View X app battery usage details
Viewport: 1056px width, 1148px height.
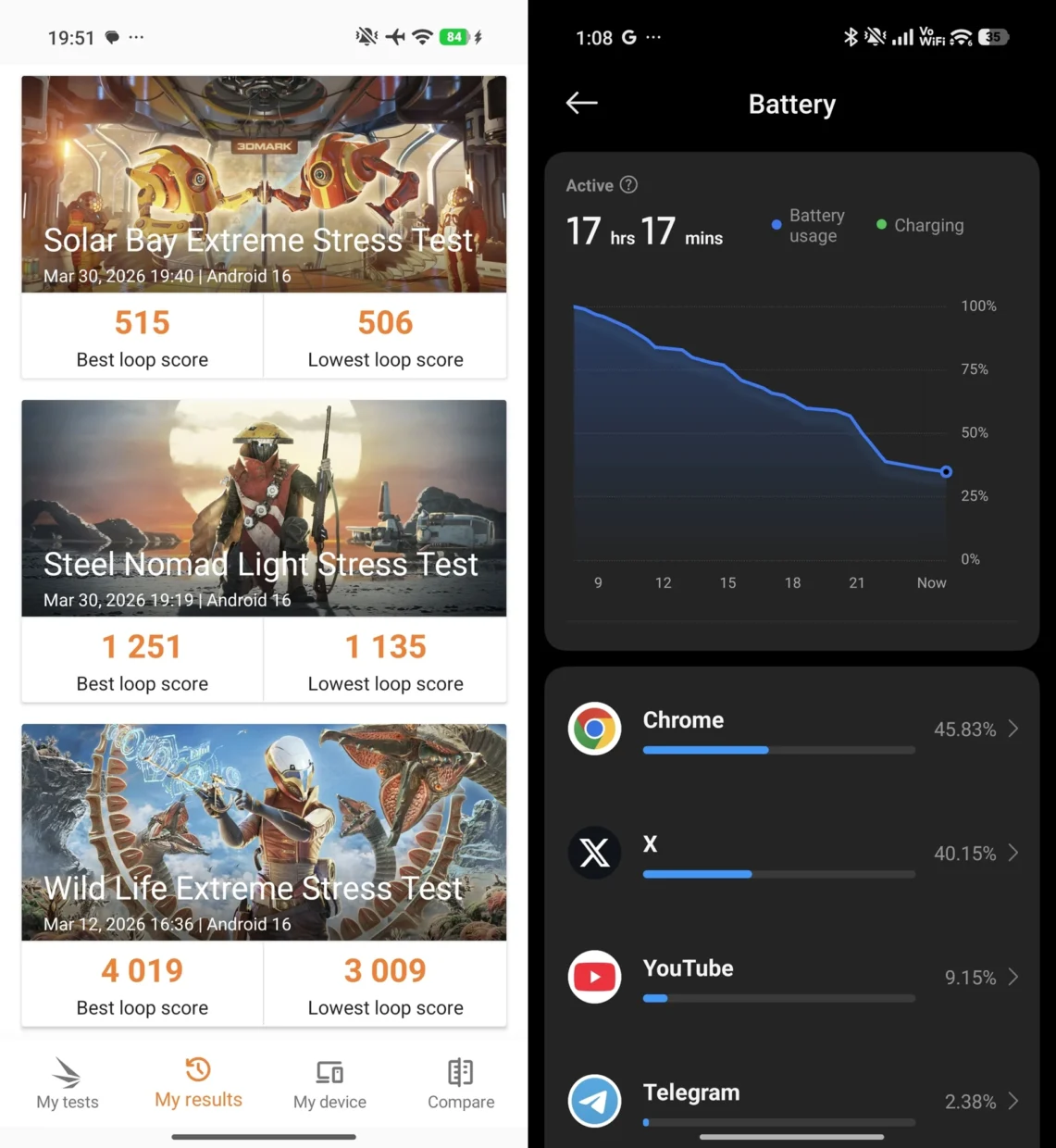click(792, 854)
